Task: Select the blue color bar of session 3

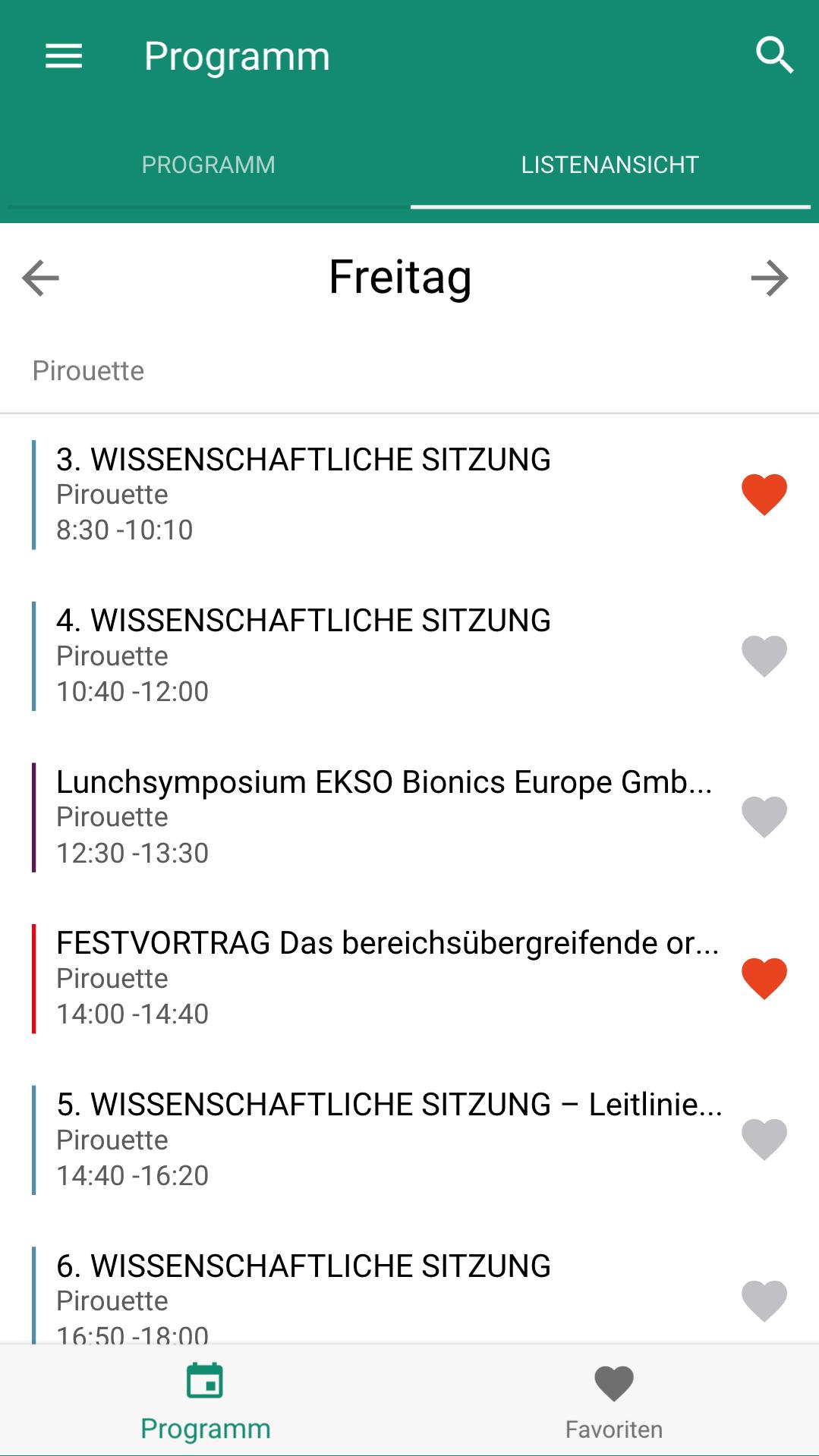Action: [x=33, y=495]
